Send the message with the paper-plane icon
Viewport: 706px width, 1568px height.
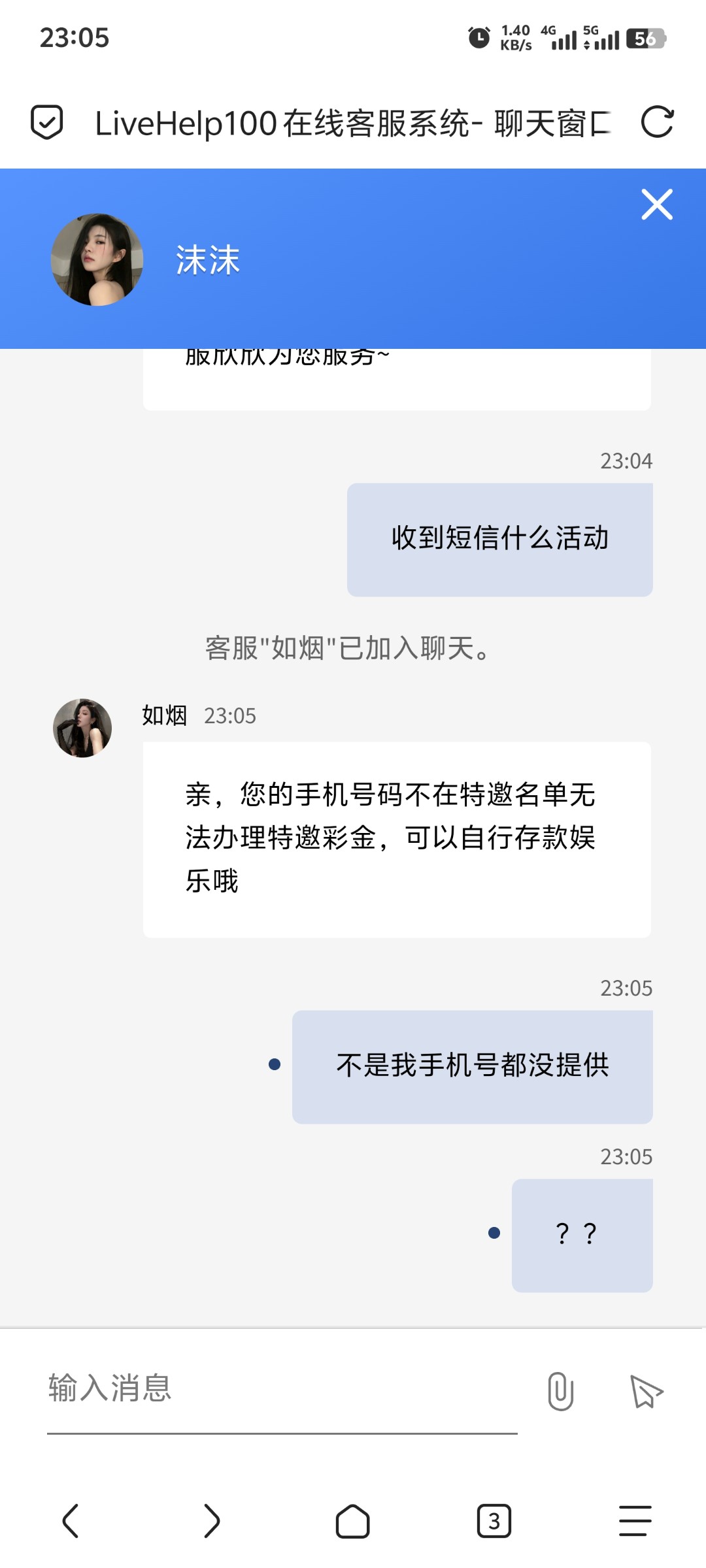pyautogui.click(x=646, y=1390)
